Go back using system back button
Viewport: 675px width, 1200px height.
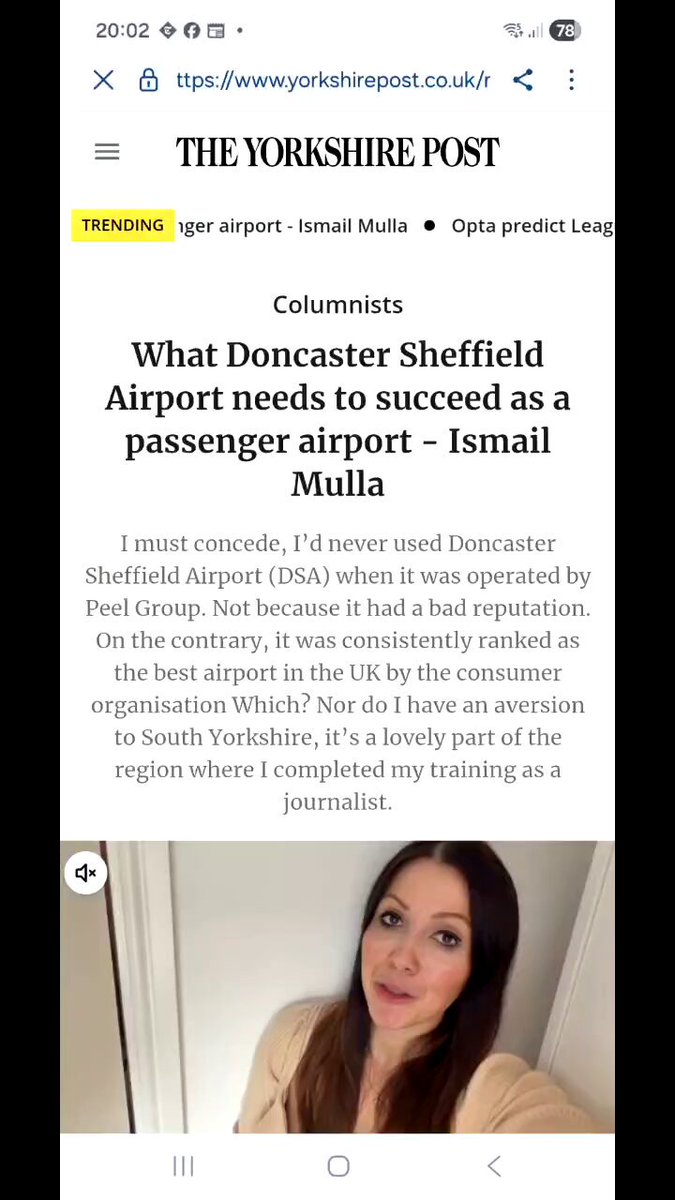coord(493,1166)
